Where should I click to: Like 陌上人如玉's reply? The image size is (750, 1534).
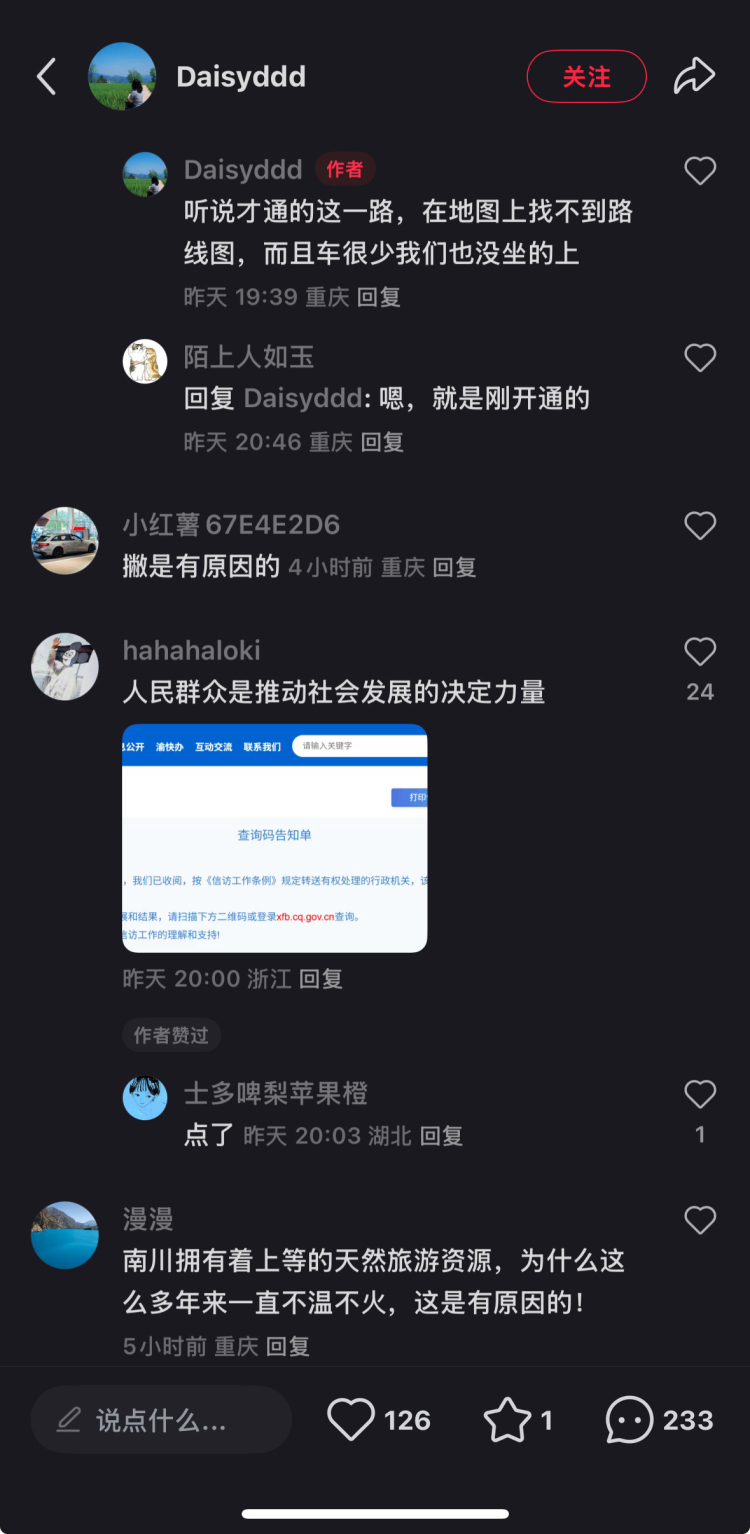point(700,357)
